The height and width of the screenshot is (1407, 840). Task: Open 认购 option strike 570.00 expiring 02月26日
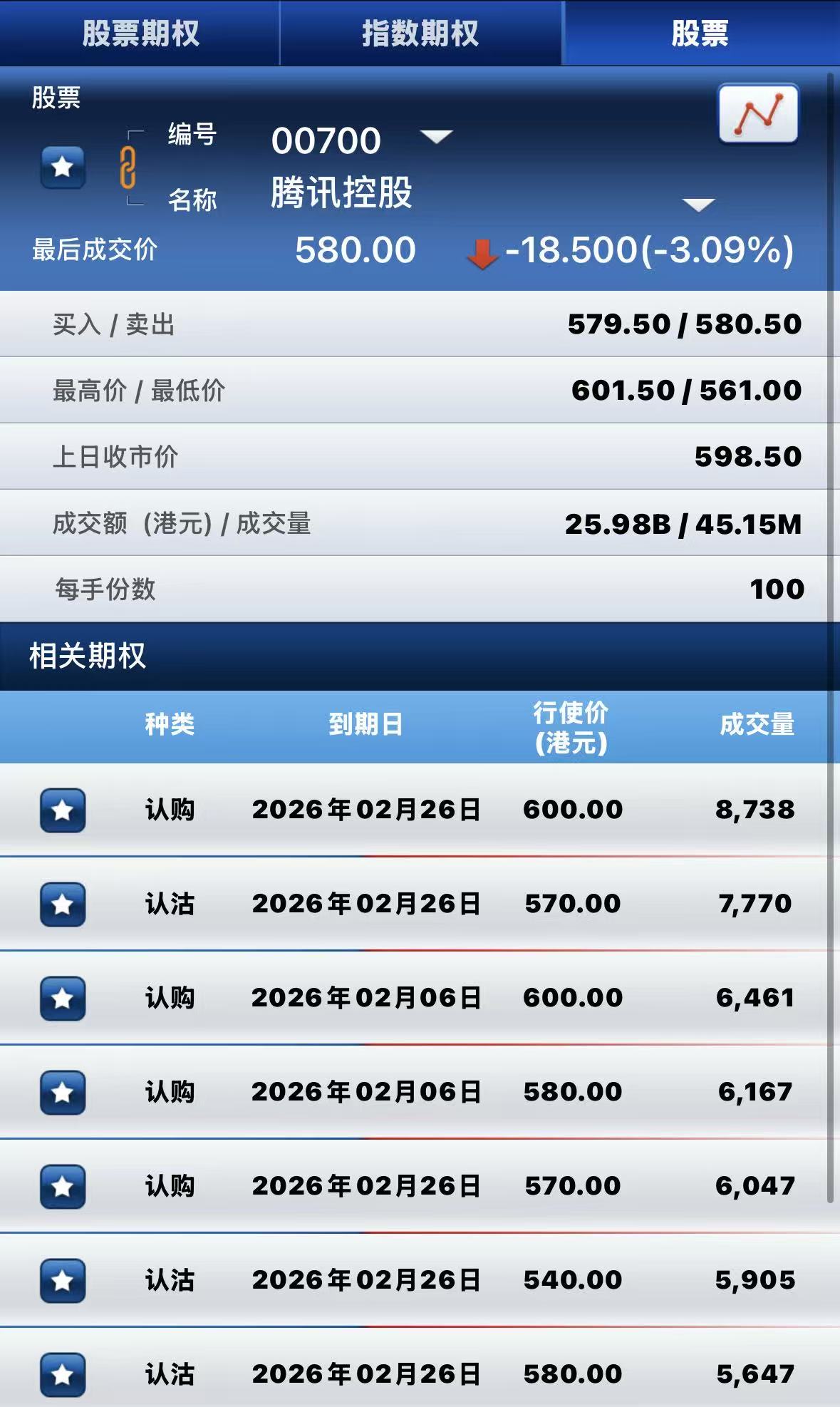[x=456, y=1186]
